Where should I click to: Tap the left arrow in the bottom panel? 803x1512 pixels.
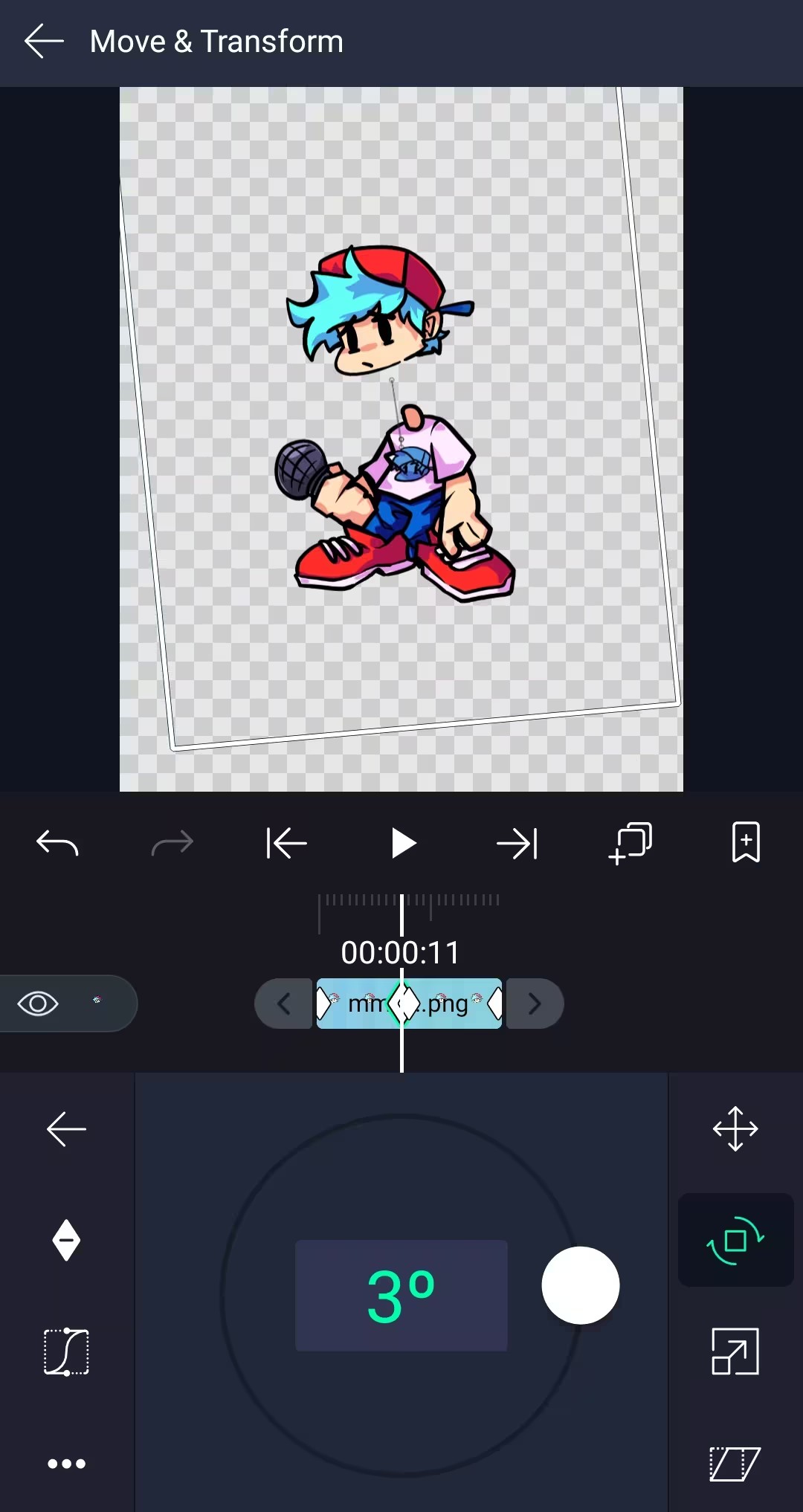coord(66,1129)
